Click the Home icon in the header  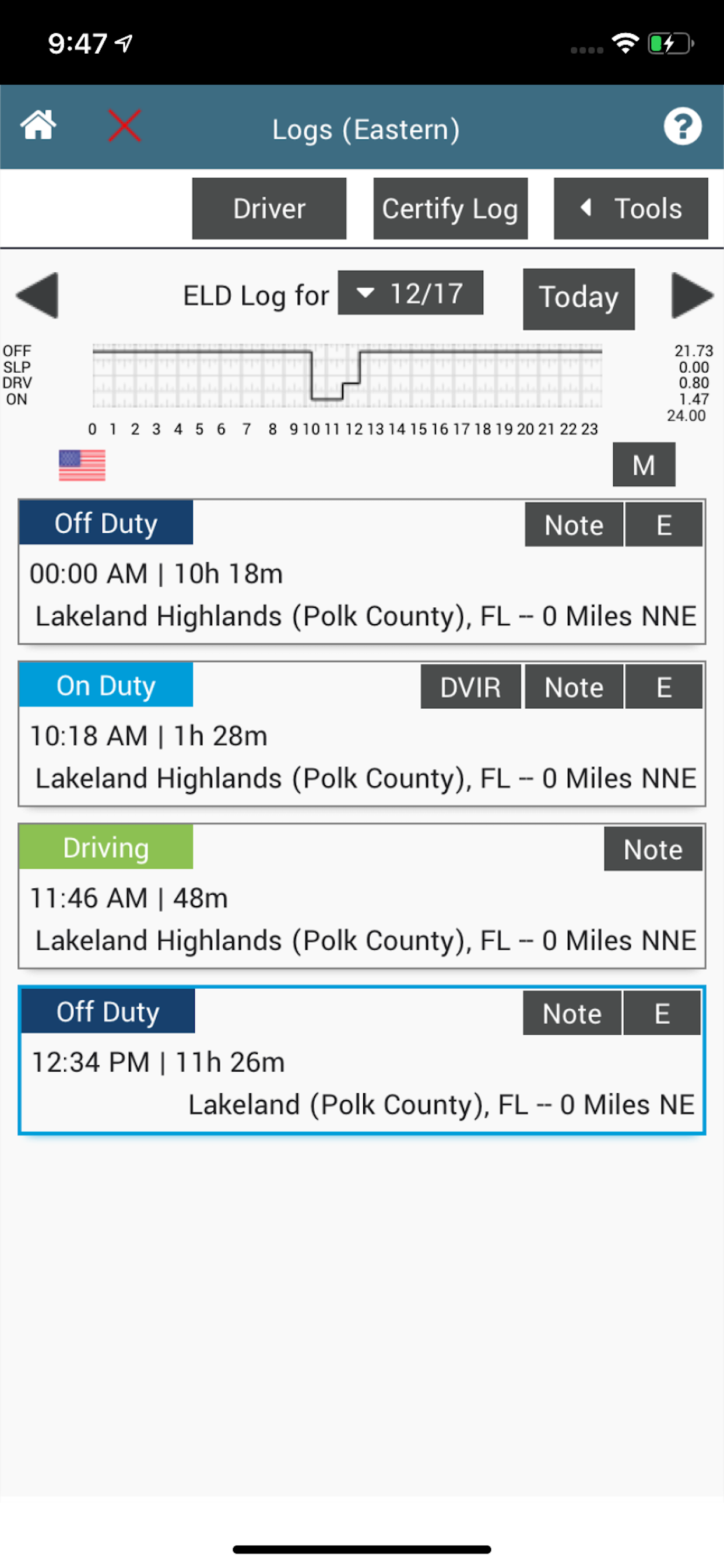coord(39,125)
